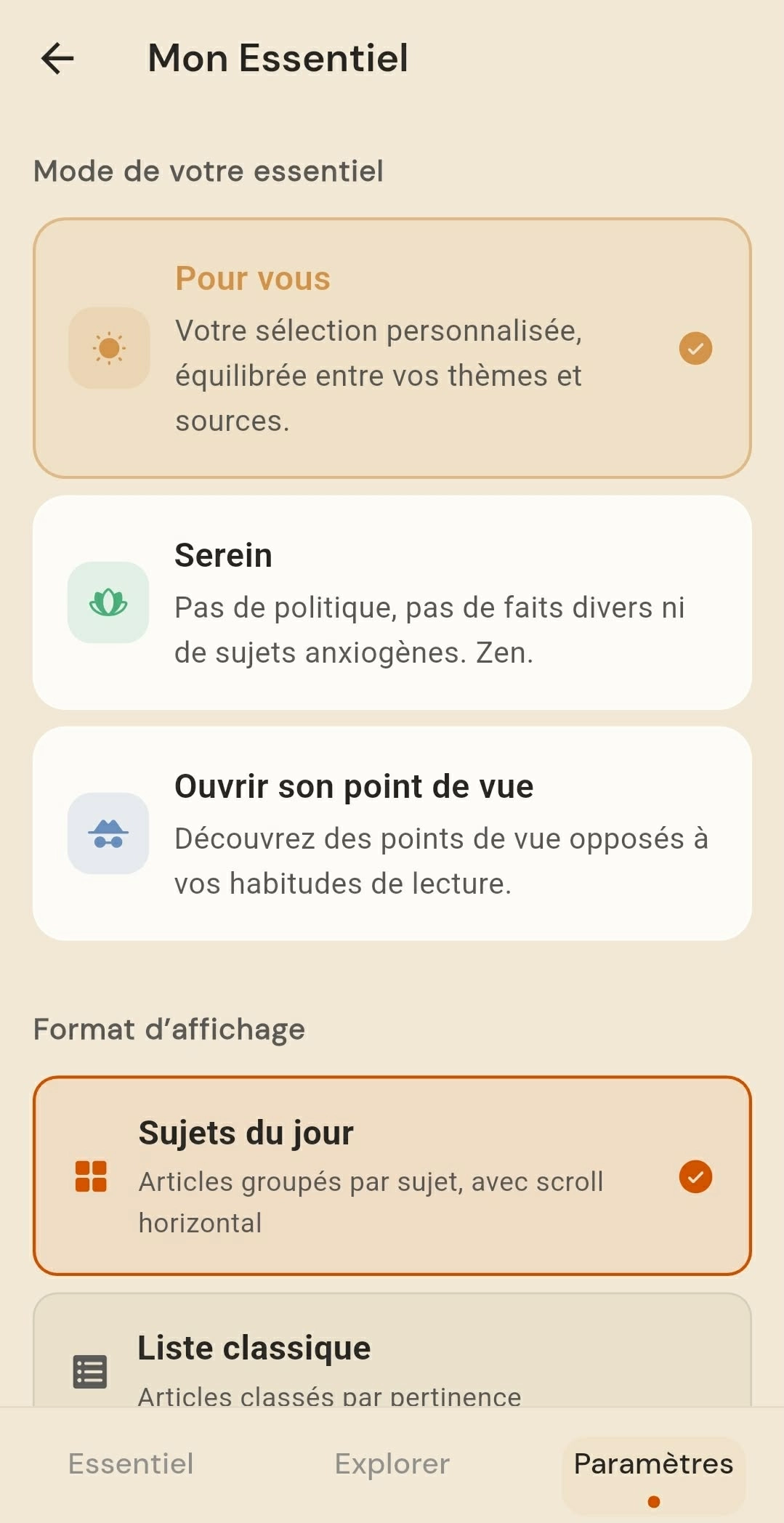This screenshot has height=1523, width=784.
Task: Select the sun icon for Pour vous mode
Action: (x=108, y=348)
